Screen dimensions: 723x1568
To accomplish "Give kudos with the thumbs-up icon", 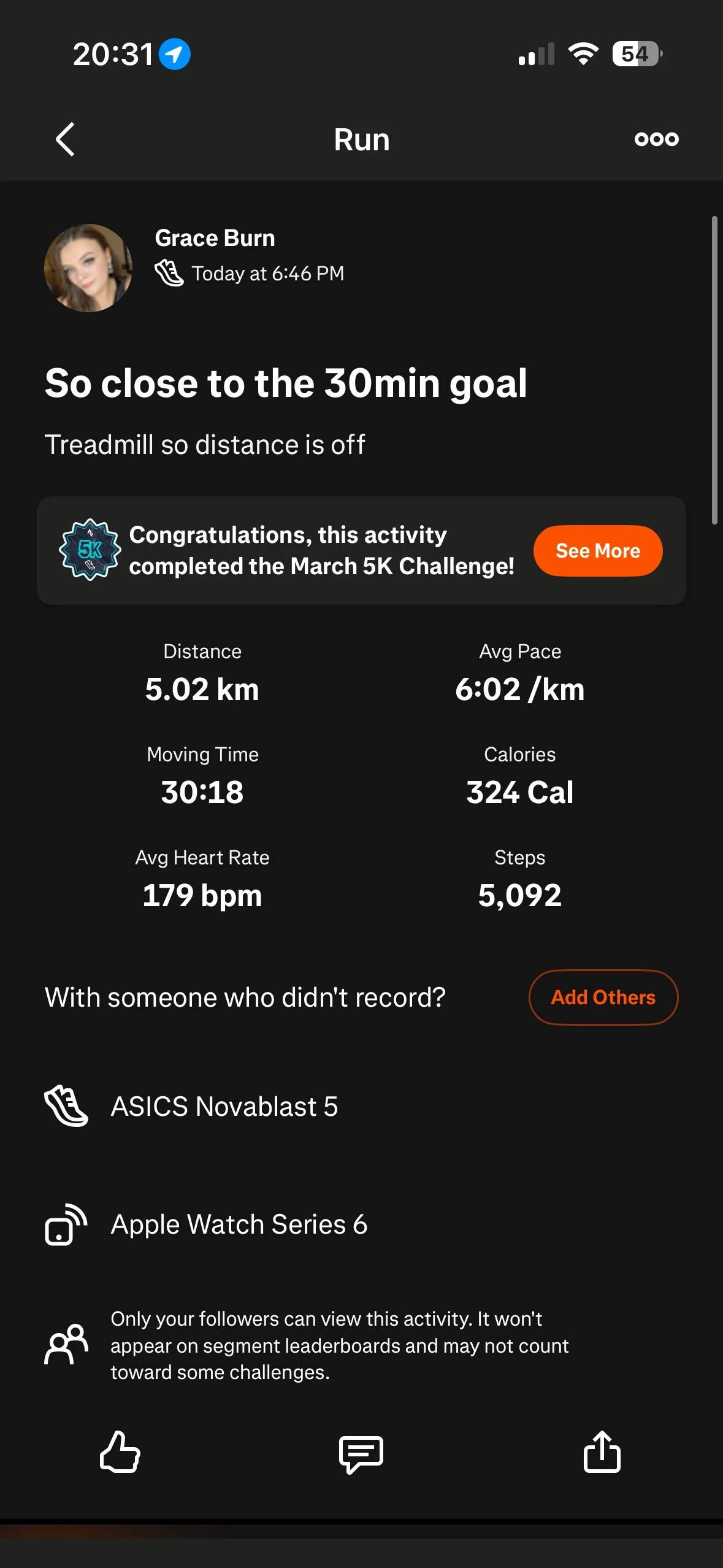I will click(x=120, y=1452).
